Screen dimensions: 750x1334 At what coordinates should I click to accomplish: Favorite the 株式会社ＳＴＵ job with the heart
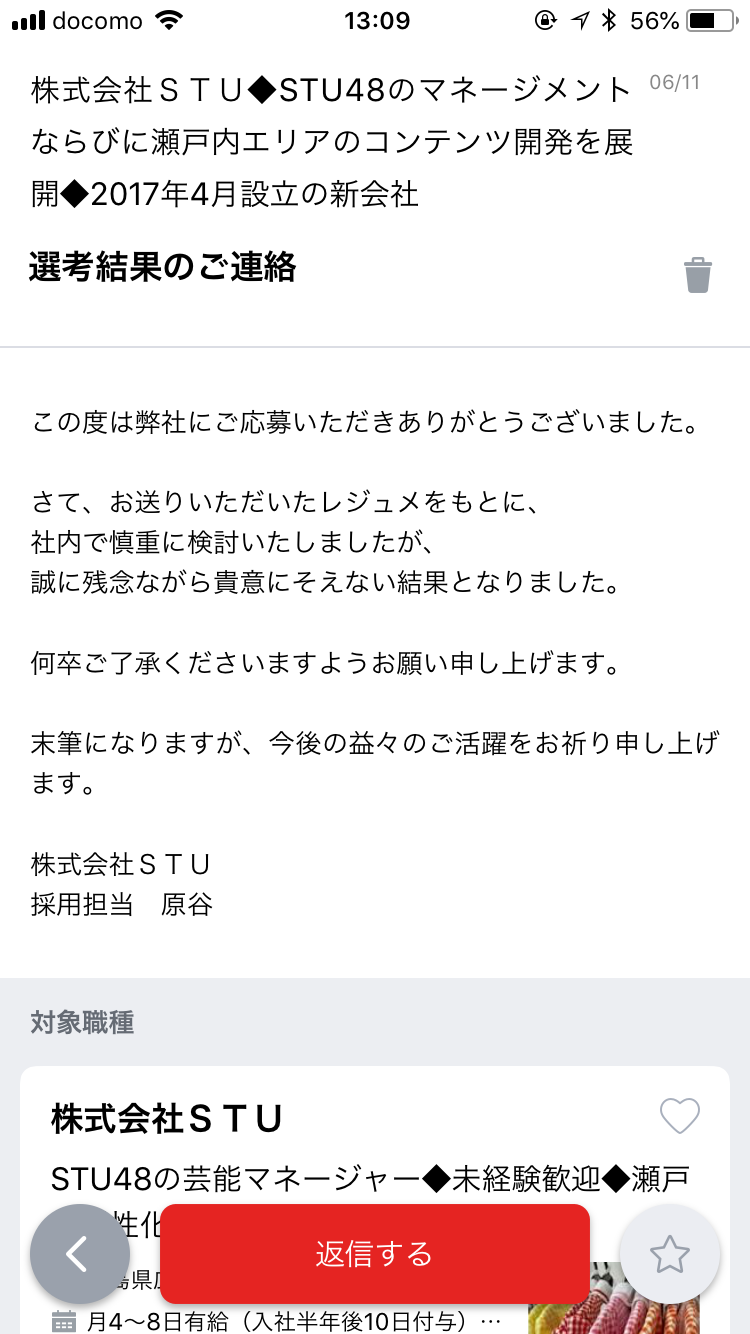pos(680,1115)
